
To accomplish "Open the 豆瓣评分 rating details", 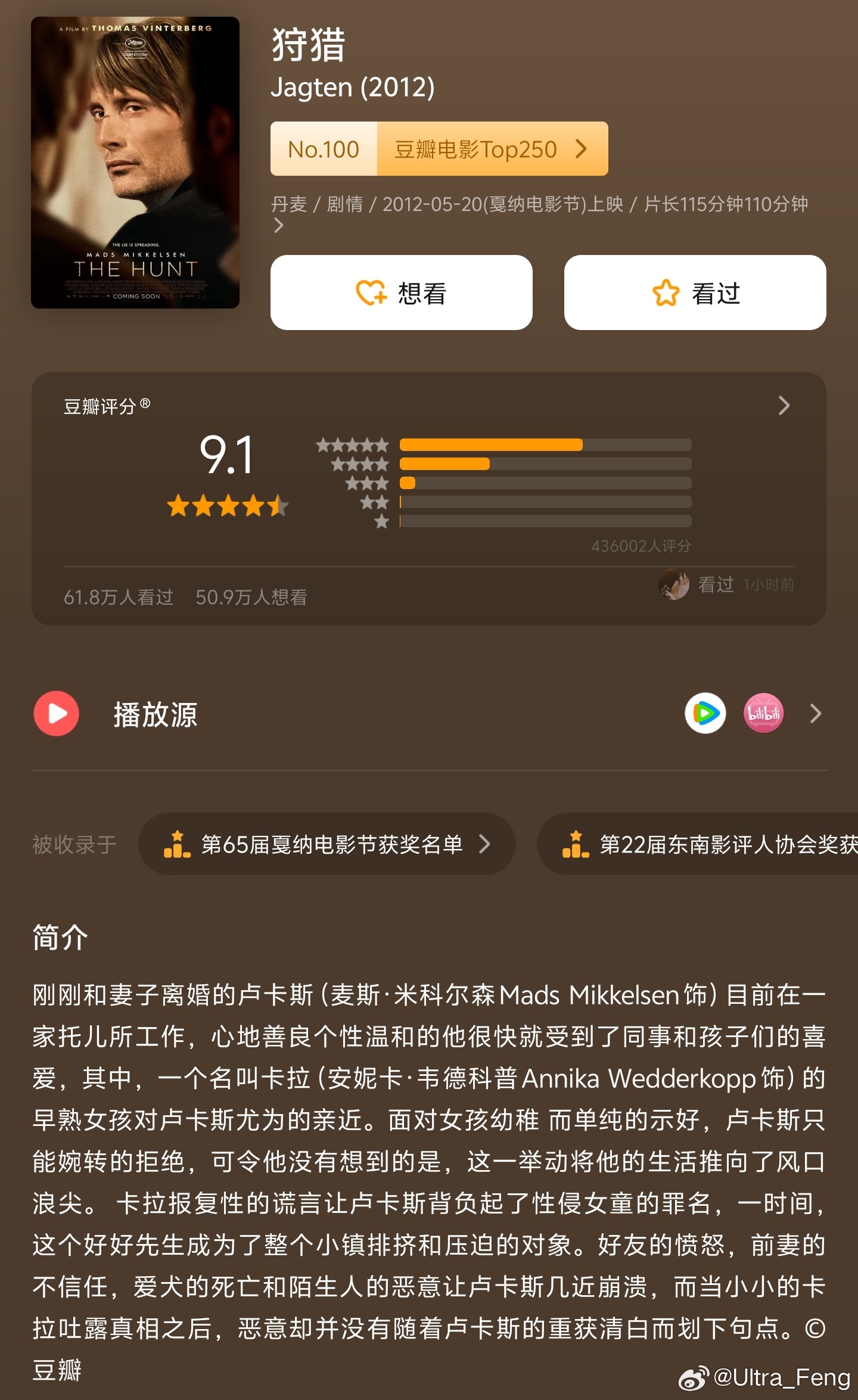I will [x=784, y=406].
